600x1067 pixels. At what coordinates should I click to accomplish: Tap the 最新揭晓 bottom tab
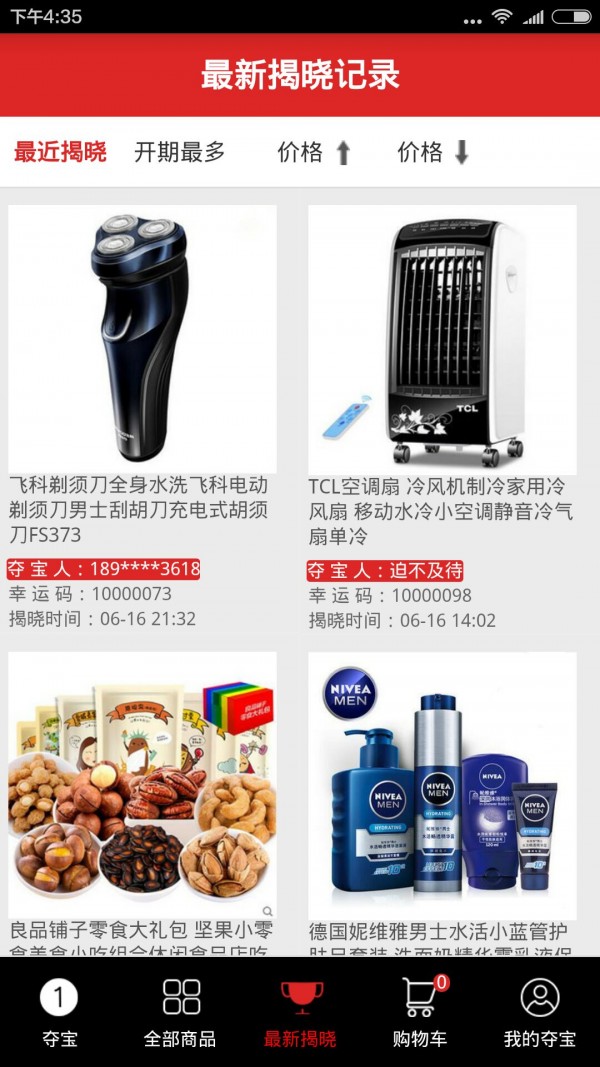[x=300, y=1012]
